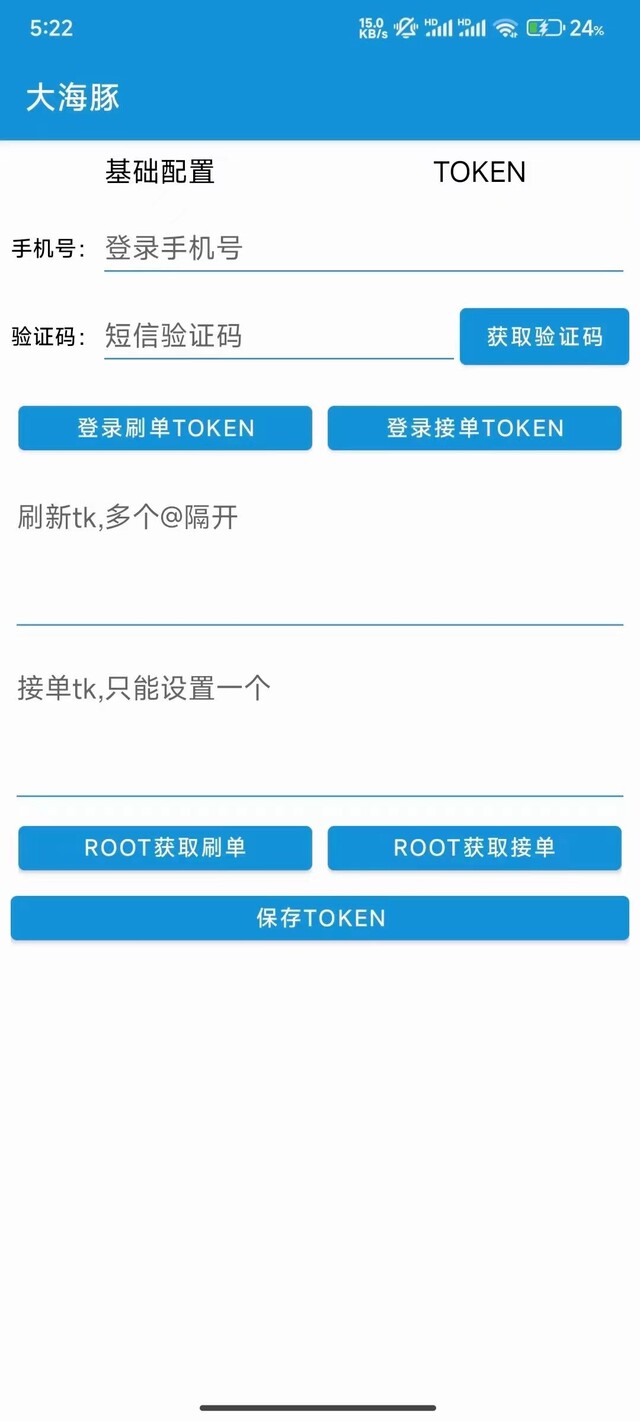Tap the 短信验证码 input field
This screenshot has width=640, height=1422.
tap(279, 336)
